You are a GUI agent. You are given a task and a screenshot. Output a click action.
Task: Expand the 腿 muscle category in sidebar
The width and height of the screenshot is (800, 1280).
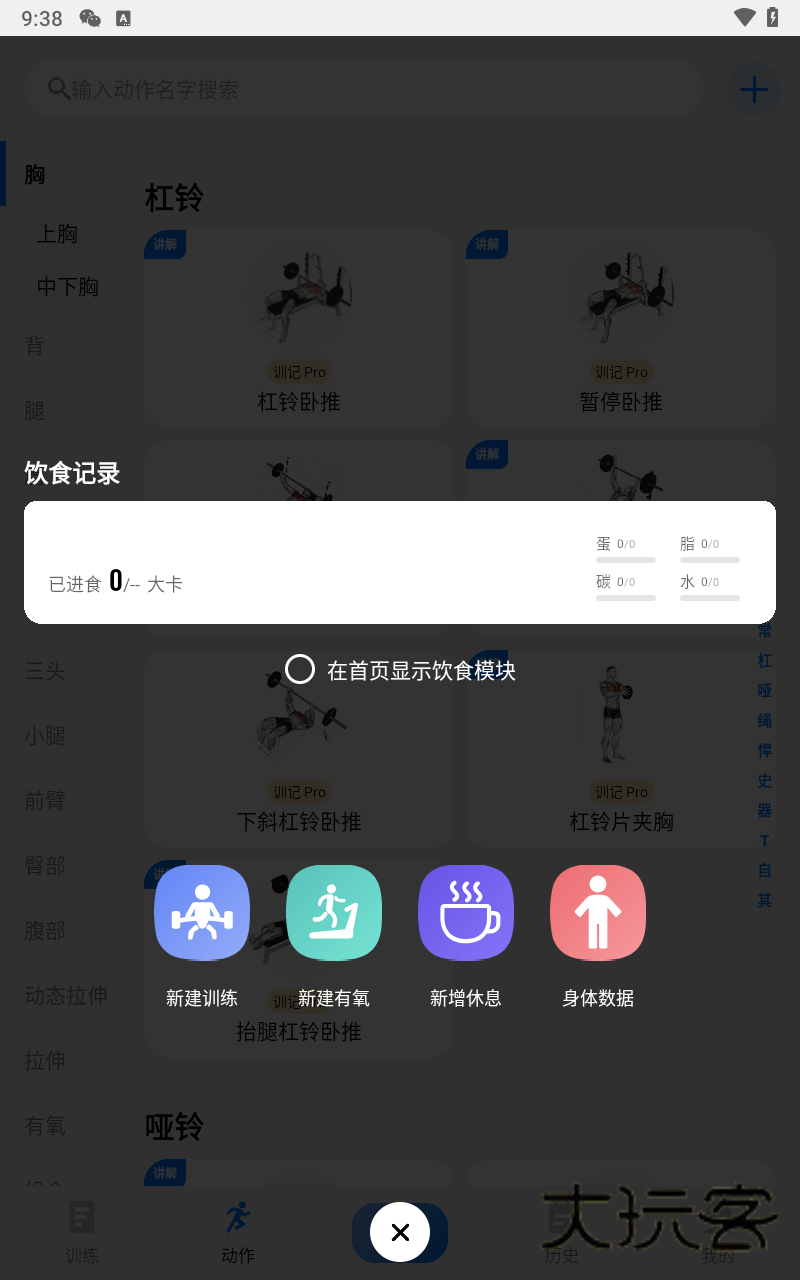(35, 411)
